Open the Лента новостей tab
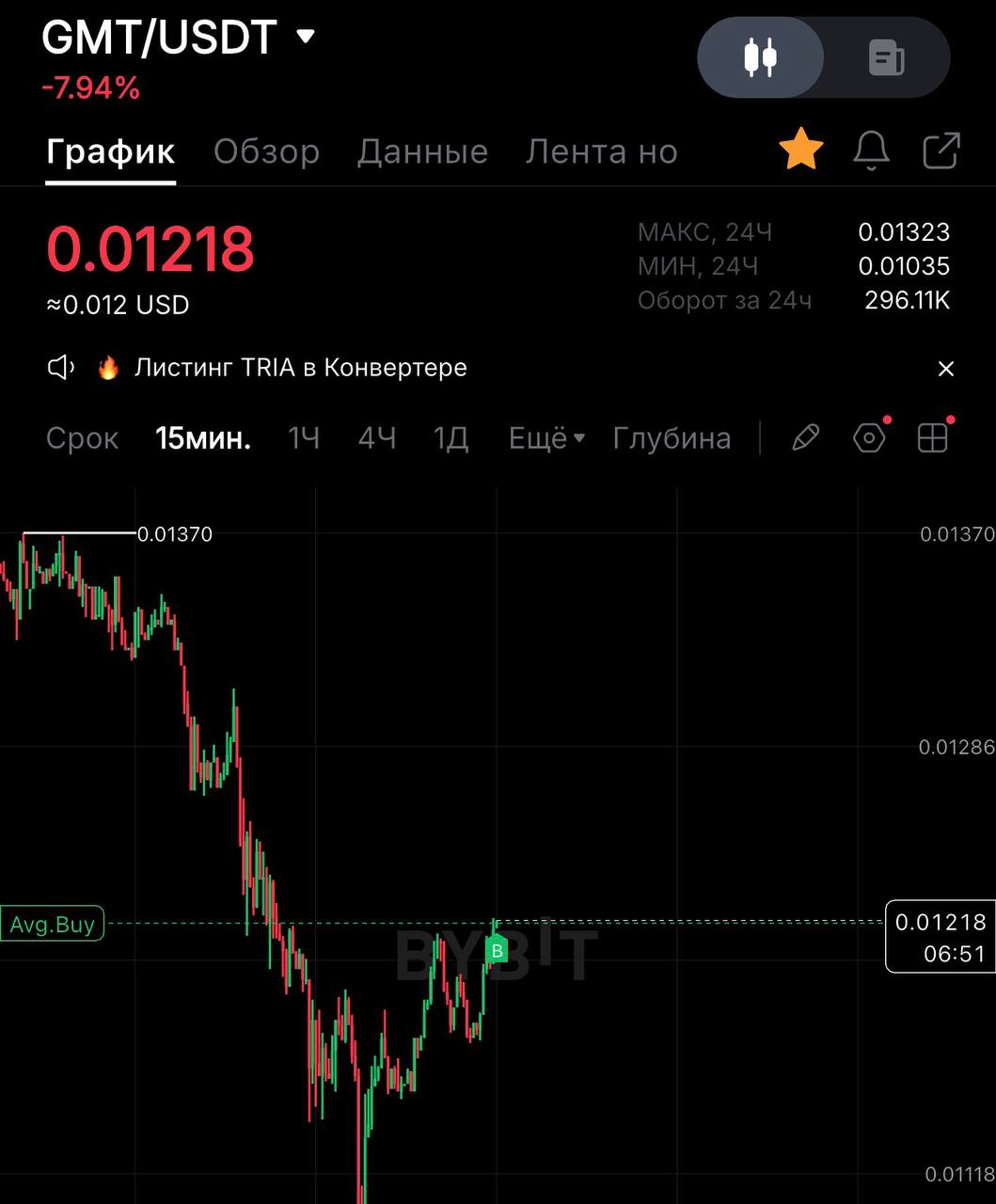The height and width of the screenshot is (1204, 996). (601, 151)
